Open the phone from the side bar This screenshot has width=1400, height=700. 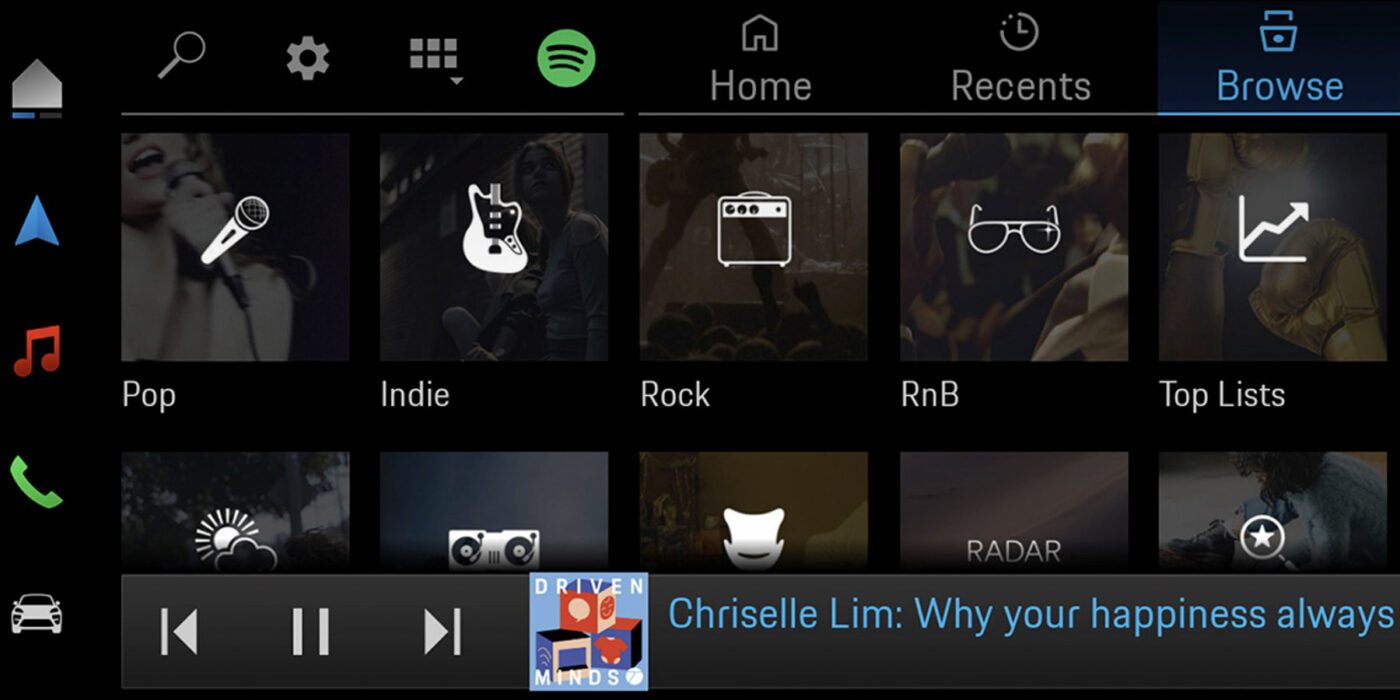point(37,482)
